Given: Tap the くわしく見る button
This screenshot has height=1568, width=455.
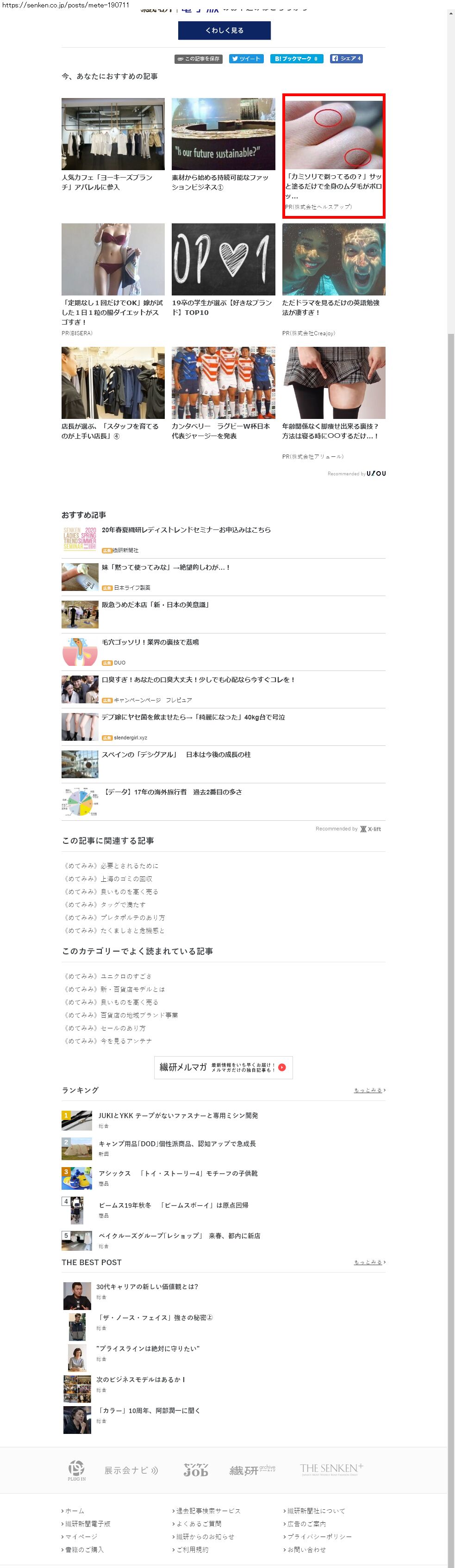Looking at the screenshot, I should click(224, 31).
